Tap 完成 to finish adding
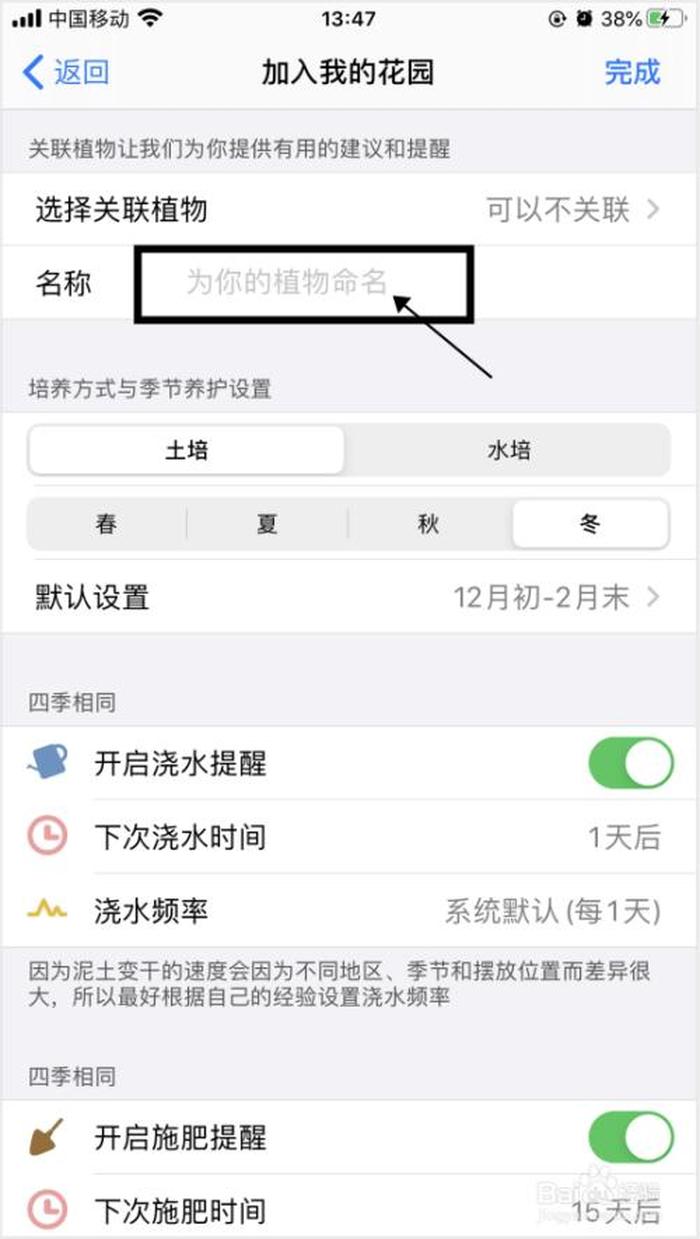 point(632,72)
